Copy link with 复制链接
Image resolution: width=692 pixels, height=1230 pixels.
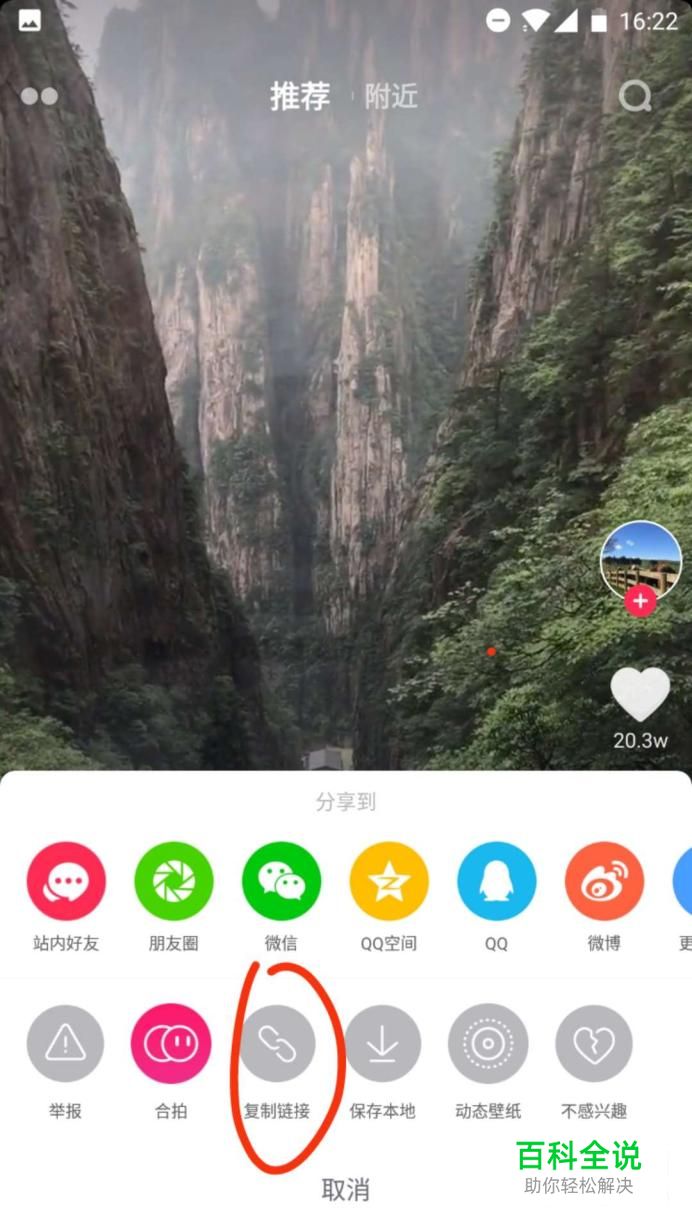pos(277,1044)
